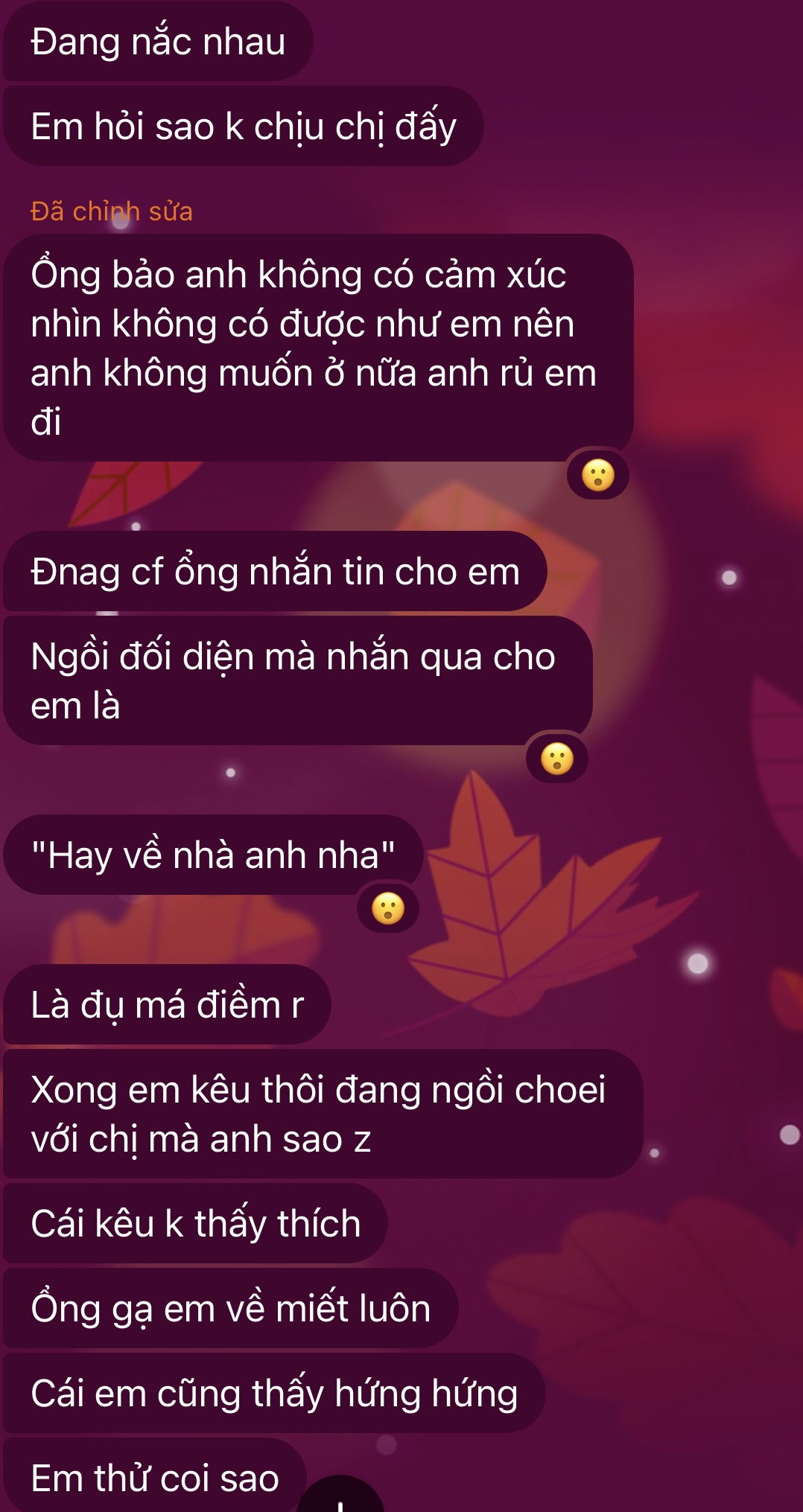Screen dimensions: 803x1512
Task: Tap the reaction on "Hay về nhà anh nha"
Action: (388, 908)
